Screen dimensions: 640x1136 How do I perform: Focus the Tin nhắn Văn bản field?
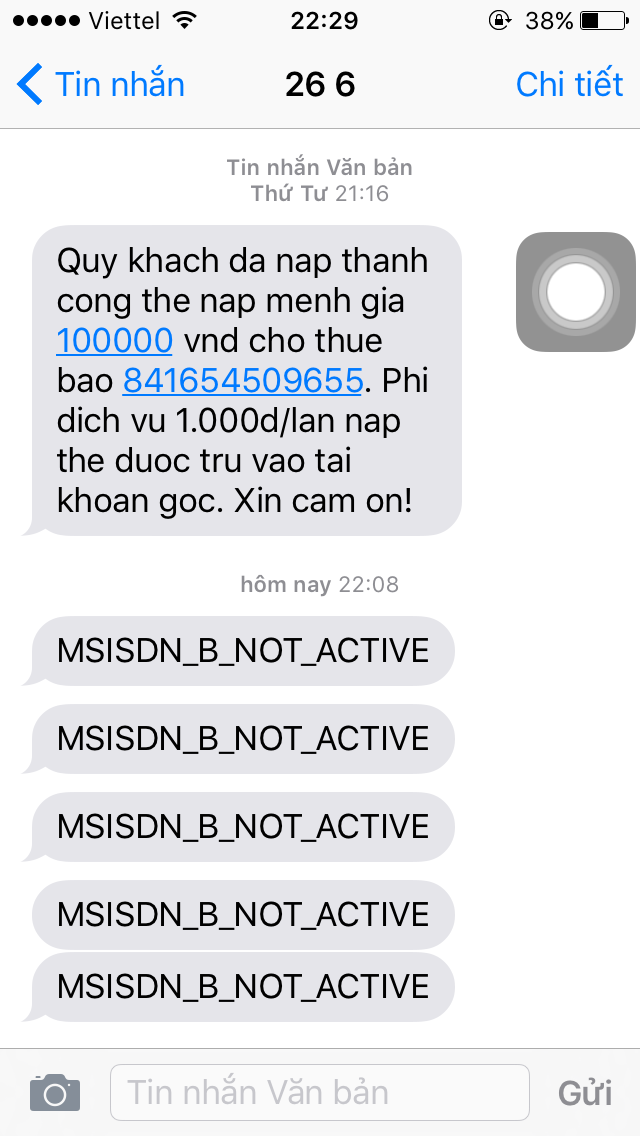pyautogui.click(x=318, y=1092)
